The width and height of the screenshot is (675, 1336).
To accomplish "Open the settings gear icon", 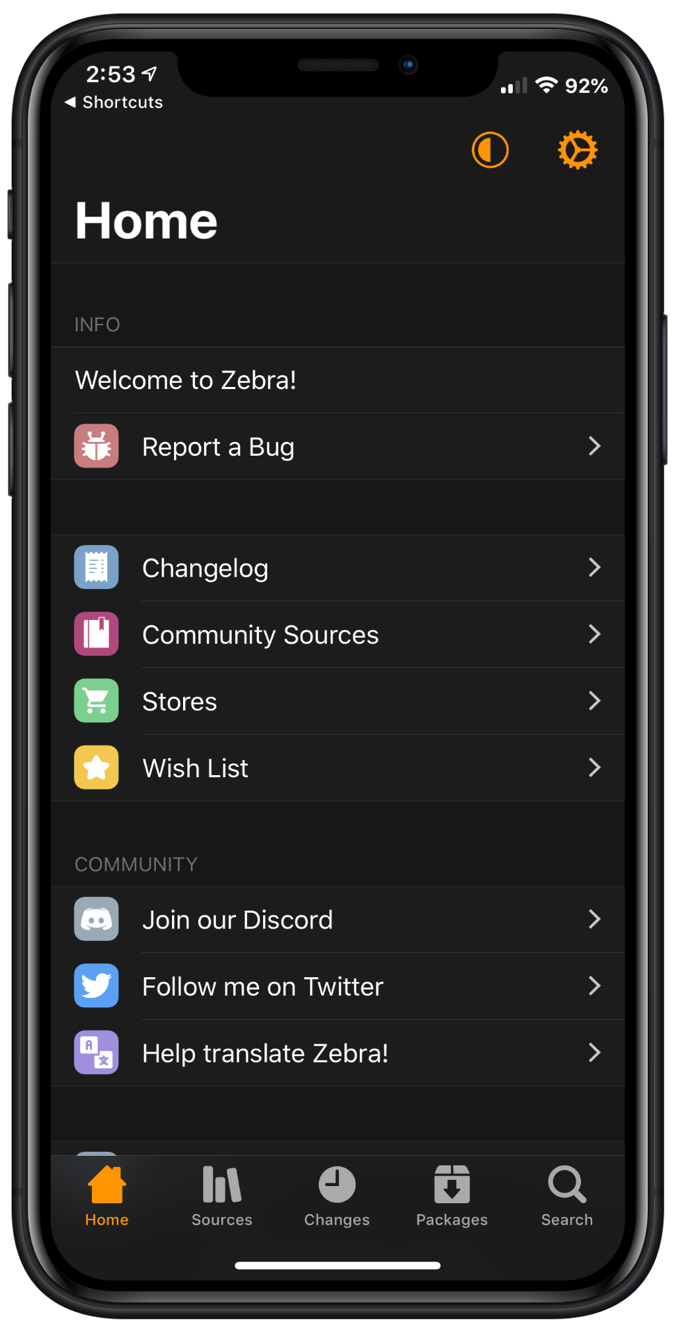I will (x=577, y=150).
